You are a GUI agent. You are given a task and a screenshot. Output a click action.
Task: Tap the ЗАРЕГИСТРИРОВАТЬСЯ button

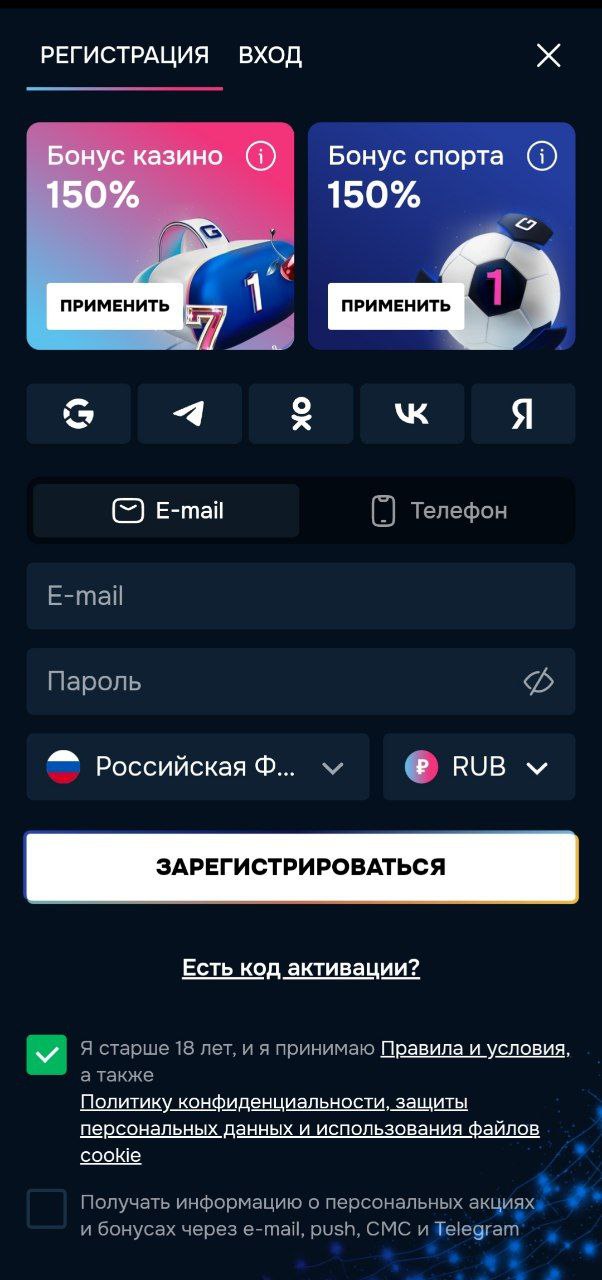coord(301,867)
